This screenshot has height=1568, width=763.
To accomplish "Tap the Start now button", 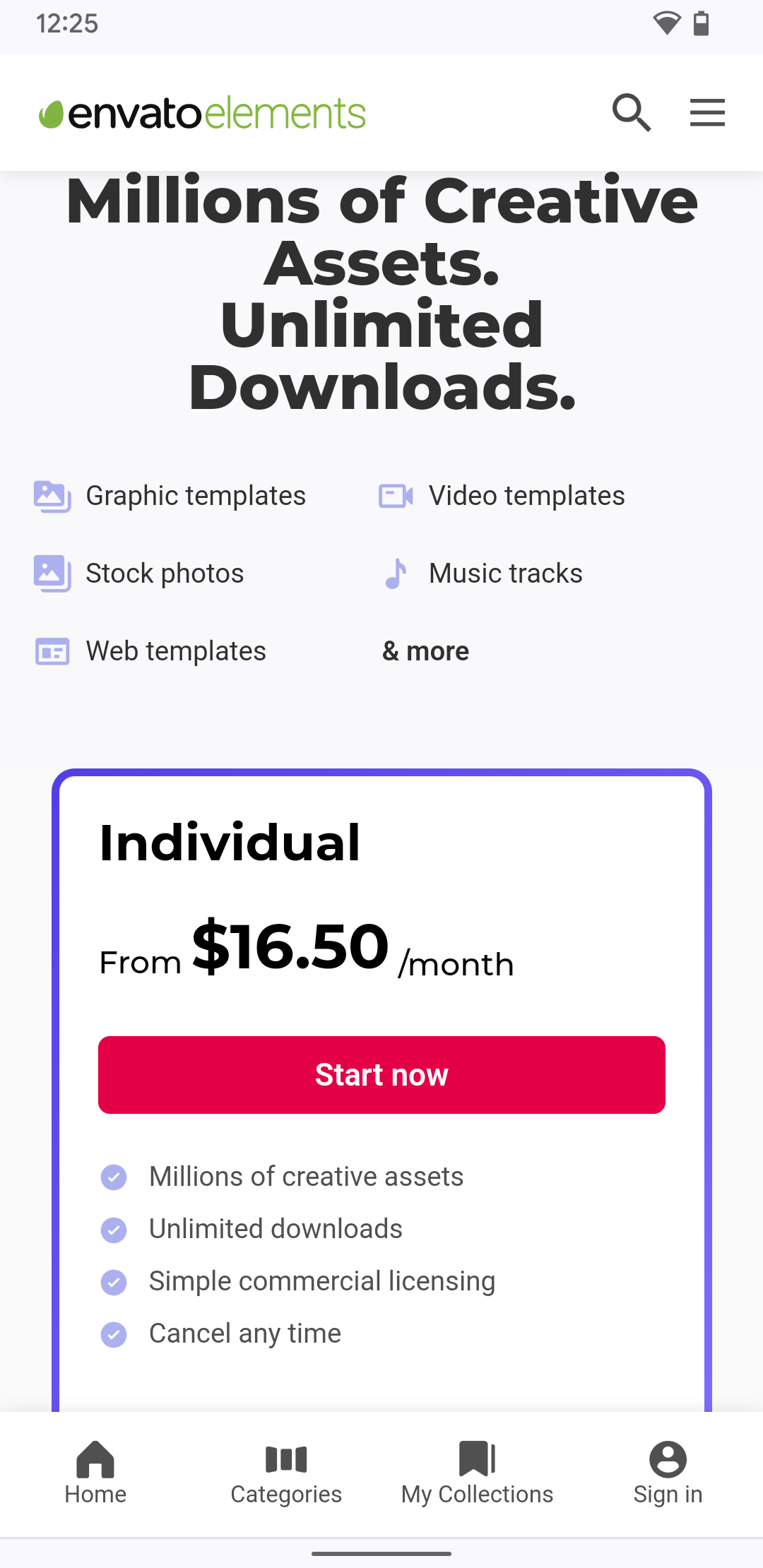I will 381,1075.
